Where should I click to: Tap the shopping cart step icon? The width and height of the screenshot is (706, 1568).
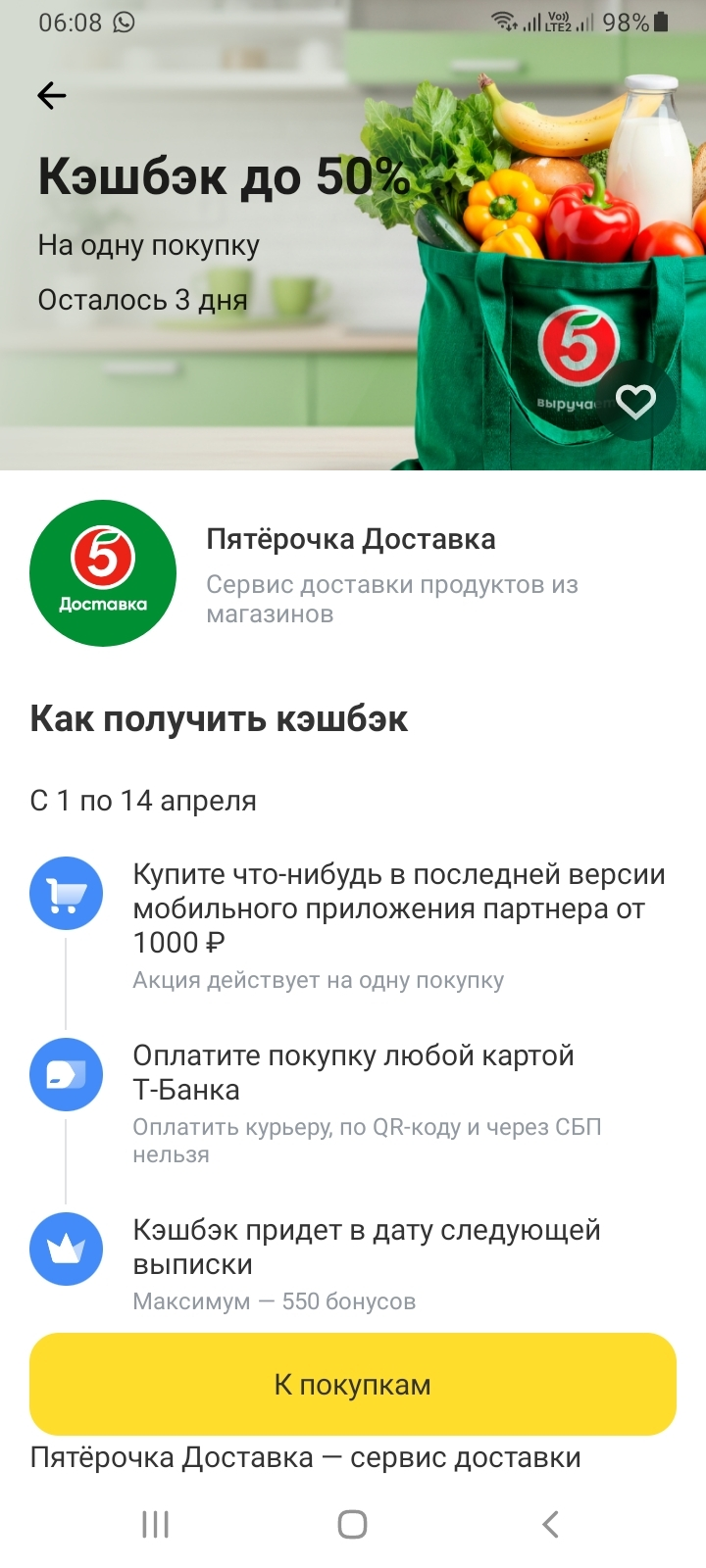click(x=66, y=893)
